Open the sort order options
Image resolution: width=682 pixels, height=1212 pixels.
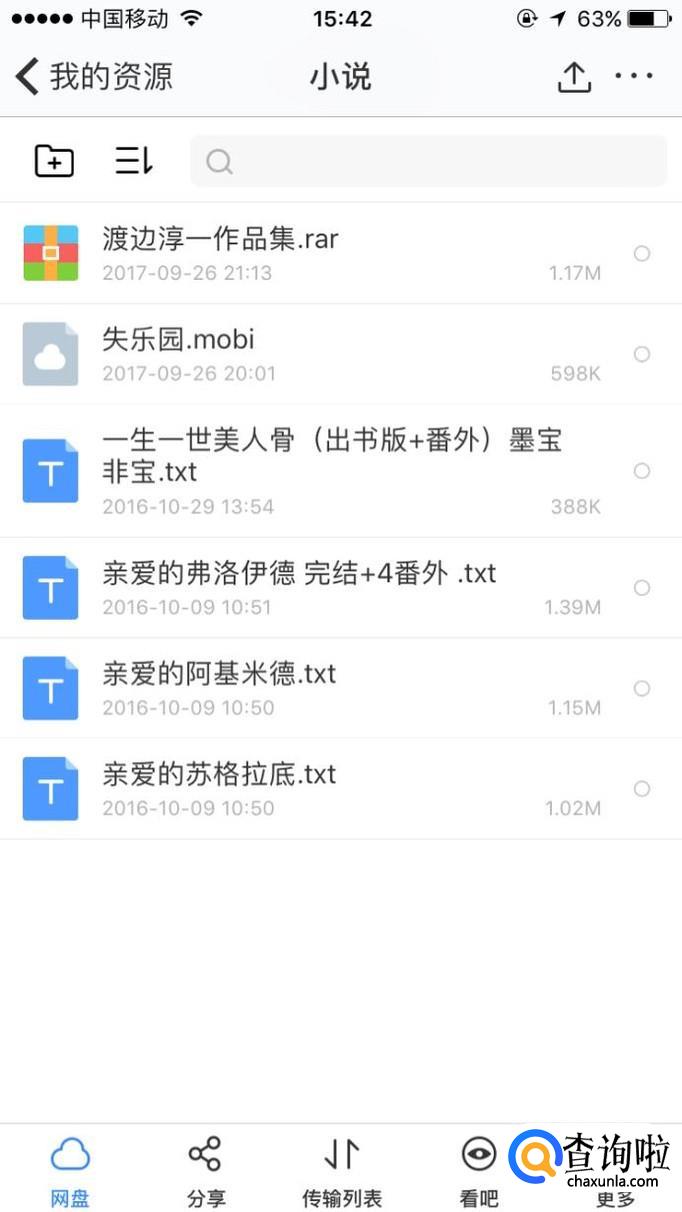[x=133, y=160]
